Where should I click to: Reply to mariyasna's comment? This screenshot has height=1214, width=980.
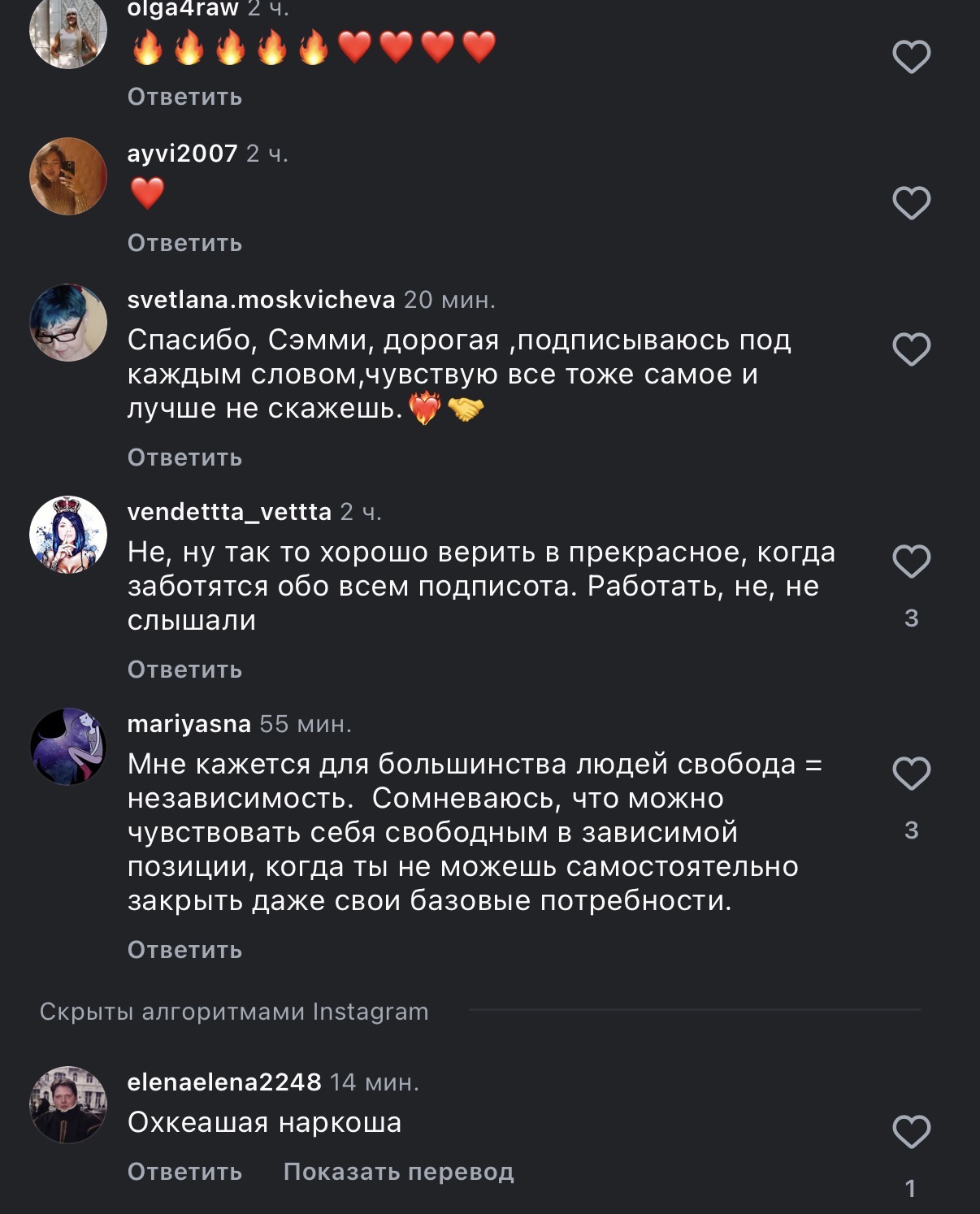pyautogui.click(x=184, y=950)
